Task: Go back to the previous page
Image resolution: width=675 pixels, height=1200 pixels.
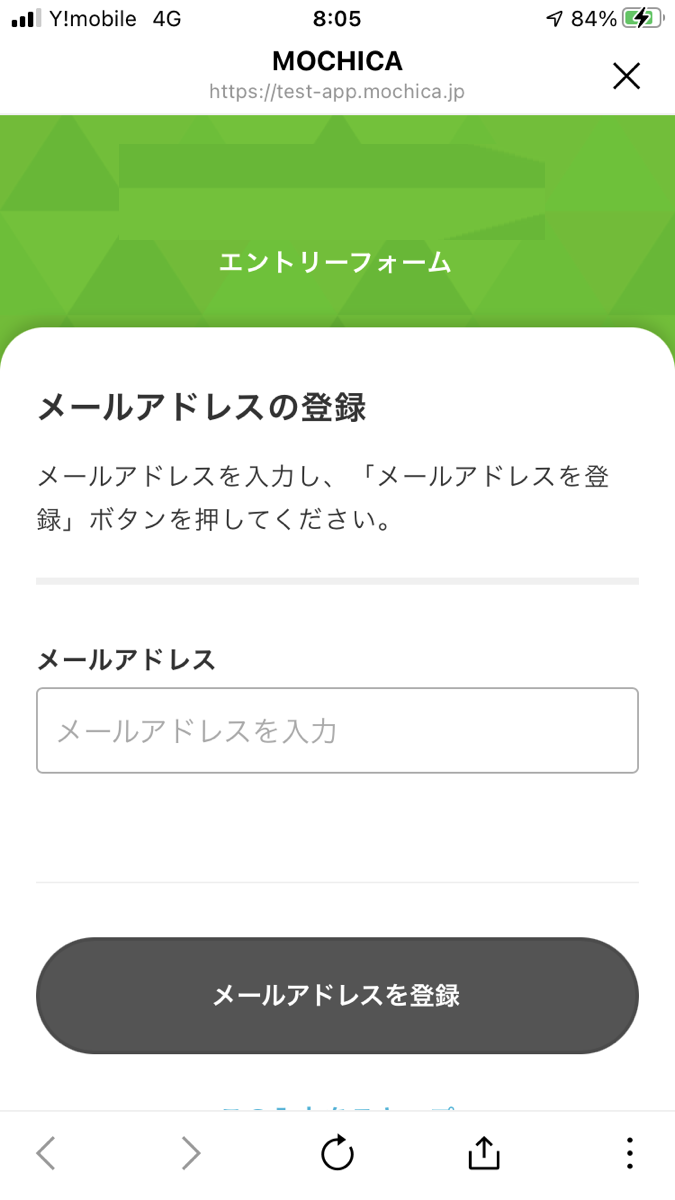Action: (46, 1153)
